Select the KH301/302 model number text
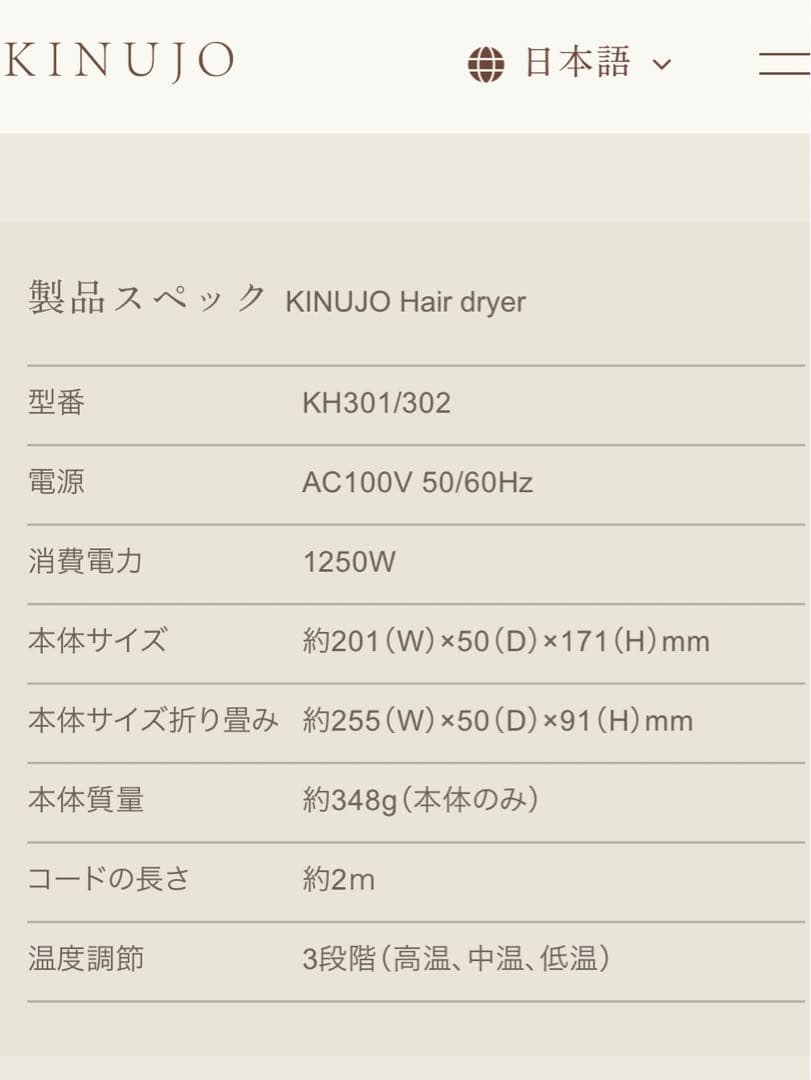This screenshot has height=1080, width=811. 376,403
